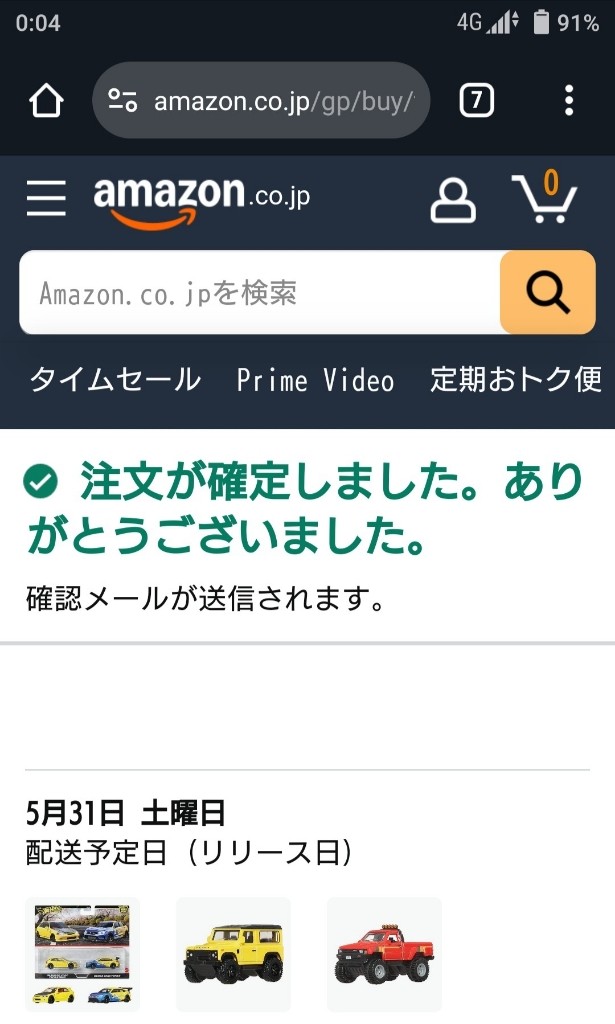Screen dimensions: 615x1024
Task: Switch to Prime Video
Action: click(x=315, y=380)
